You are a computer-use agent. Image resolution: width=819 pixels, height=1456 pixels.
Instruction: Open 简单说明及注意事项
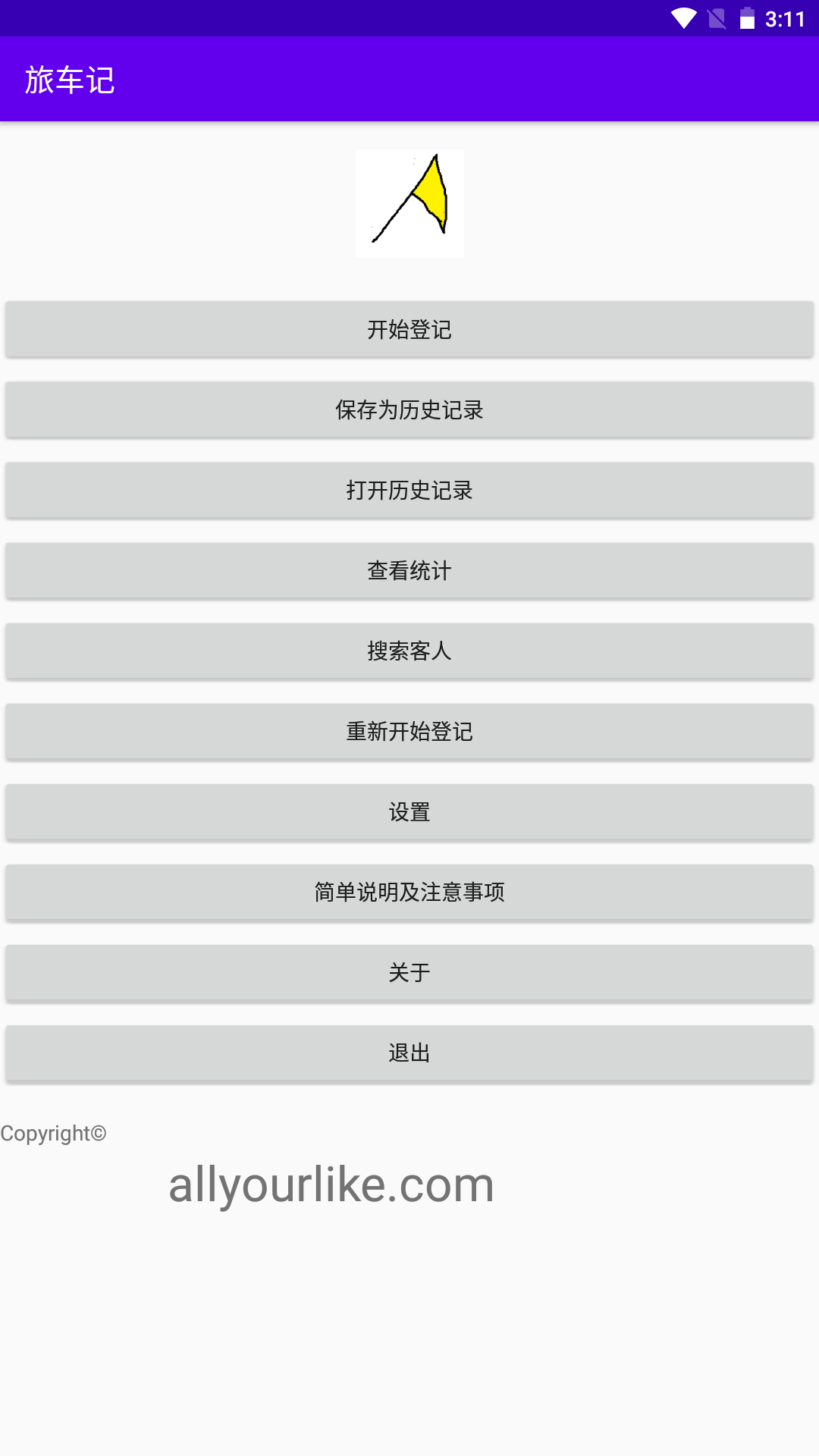(x=409, y=893)
